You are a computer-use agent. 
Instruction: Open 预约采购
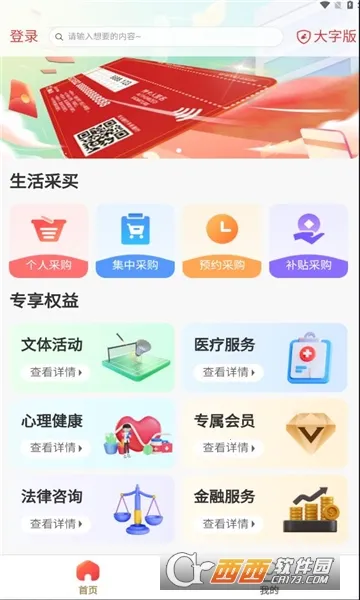click(222, 241)
